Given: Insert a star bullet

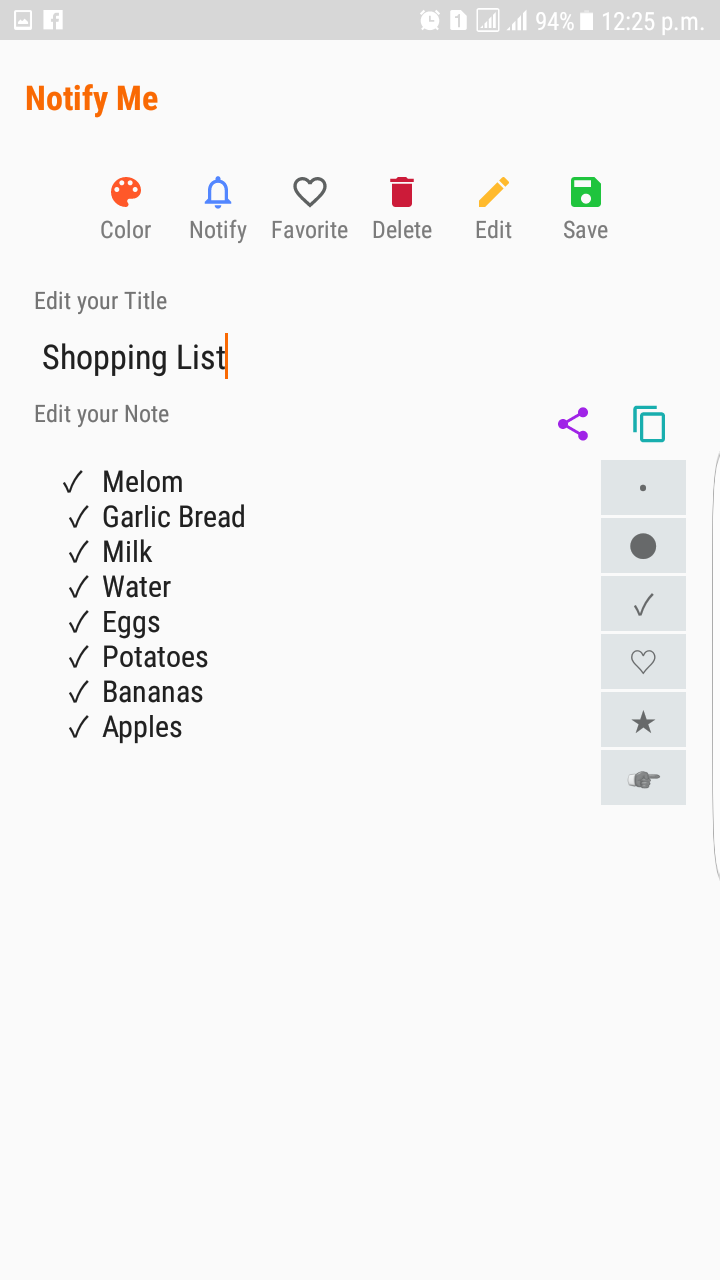Looking at the screenshot, I should coord(643,721).
